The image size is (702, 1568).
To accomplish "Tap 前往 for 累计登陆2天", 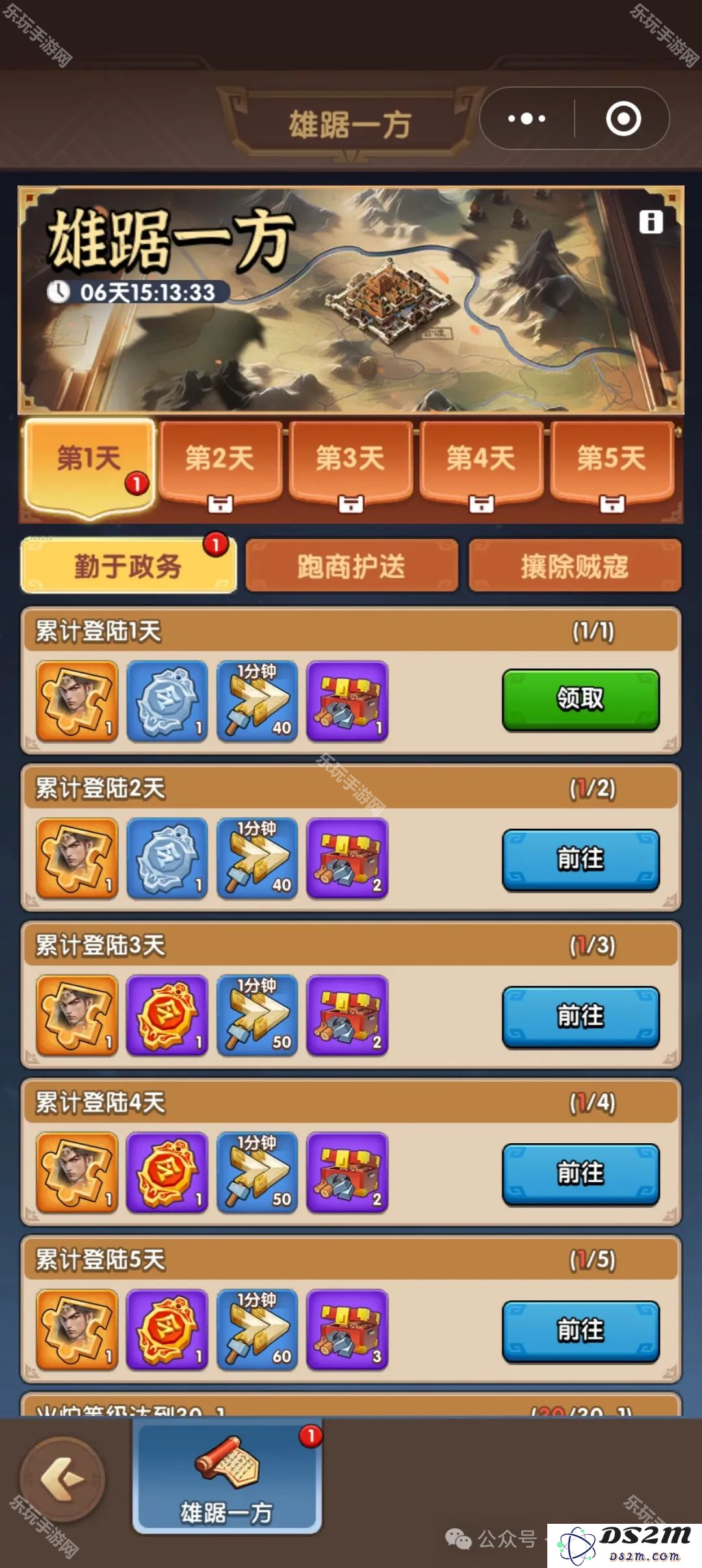I will click(580, 859).
